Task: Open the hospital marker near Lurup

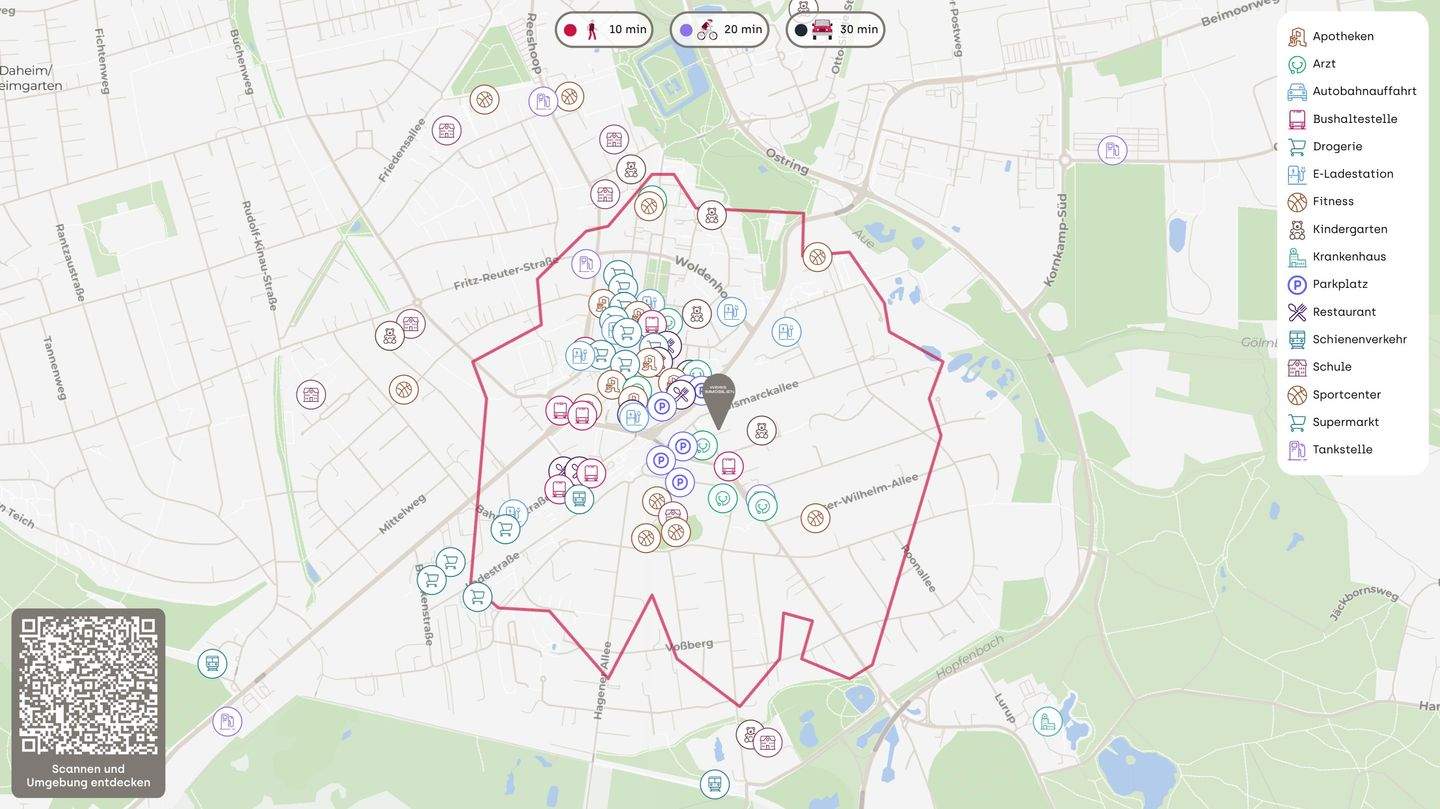Action: (x=1047, y=721)
